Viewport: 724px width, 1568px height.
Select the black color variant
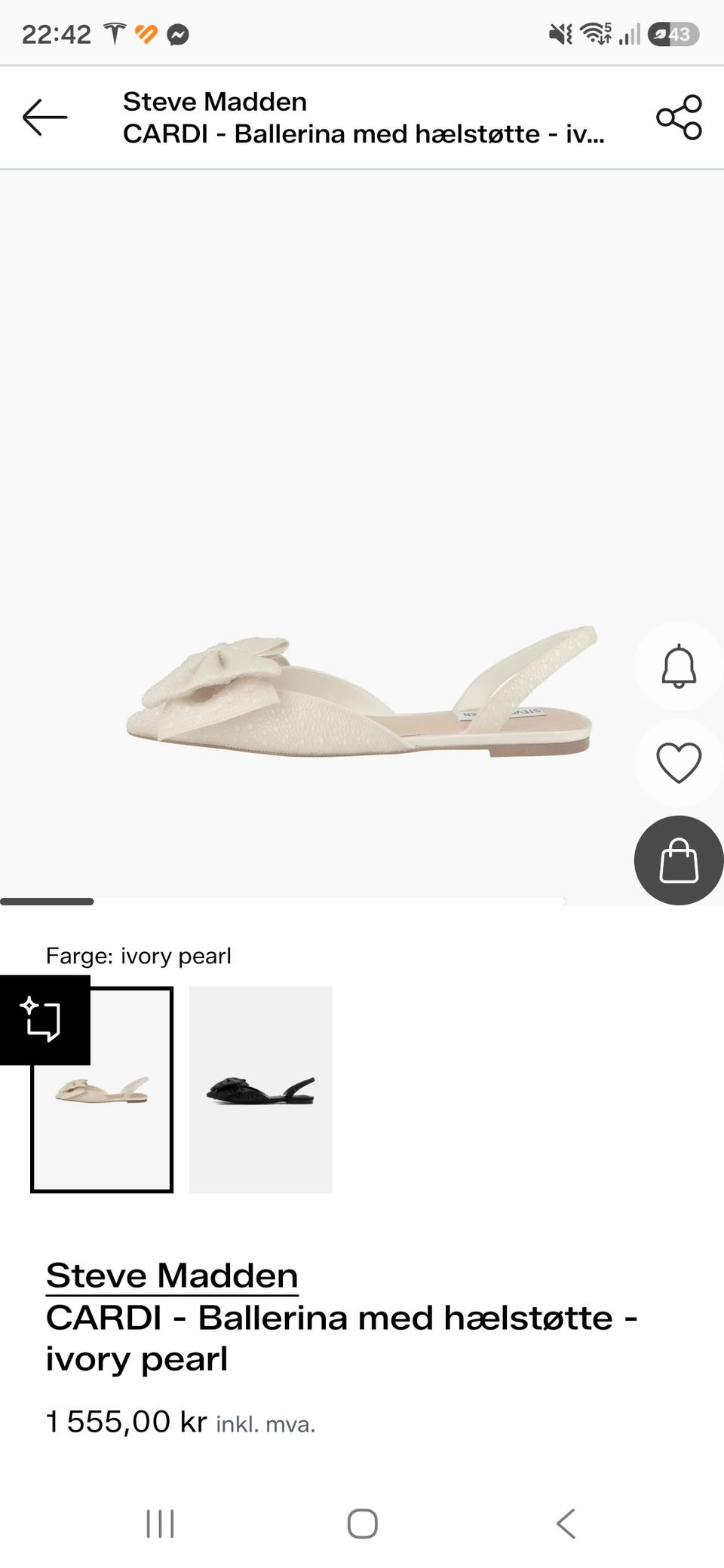tap(260, 1089)
